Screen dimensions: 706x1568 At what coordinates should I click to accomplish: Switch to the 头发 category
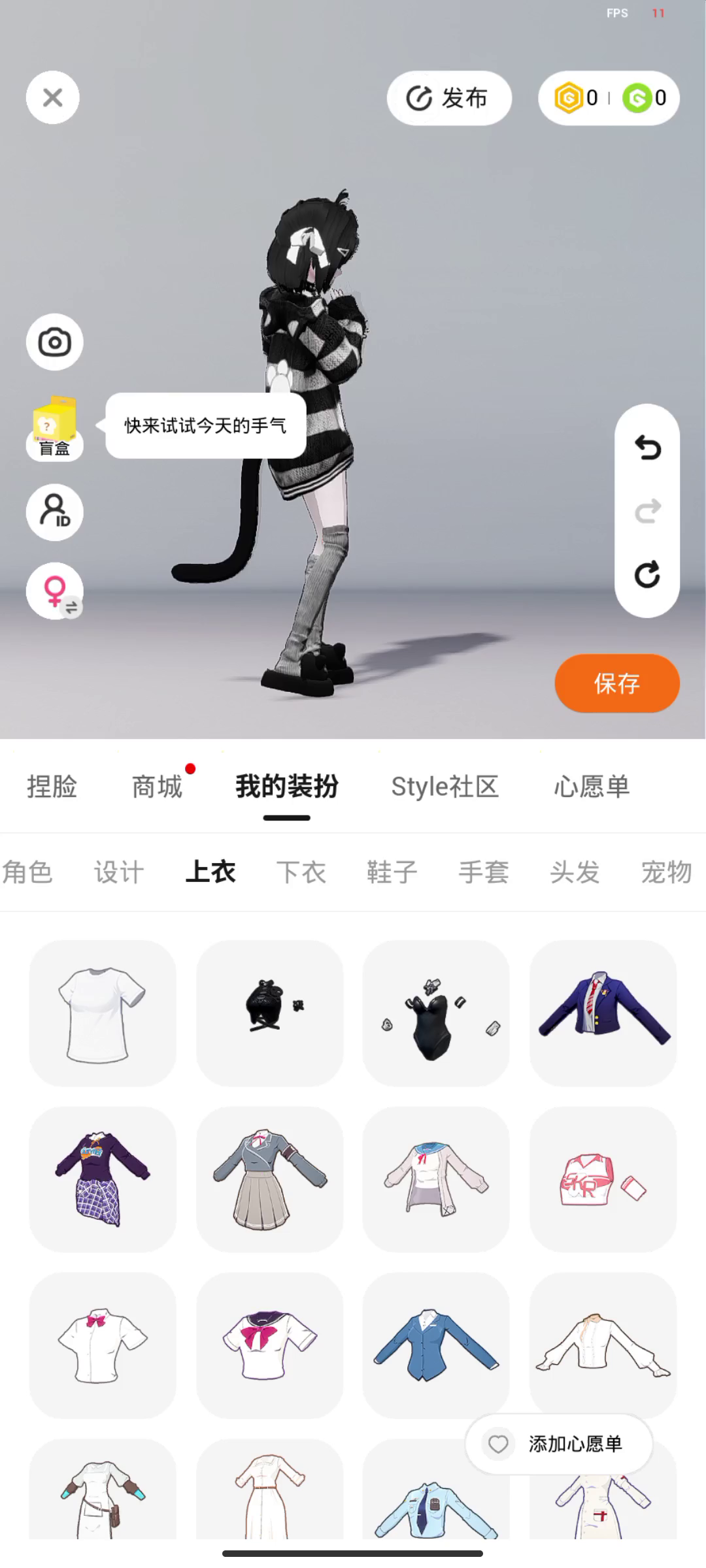pyautogui.click(x=575, y=872)
